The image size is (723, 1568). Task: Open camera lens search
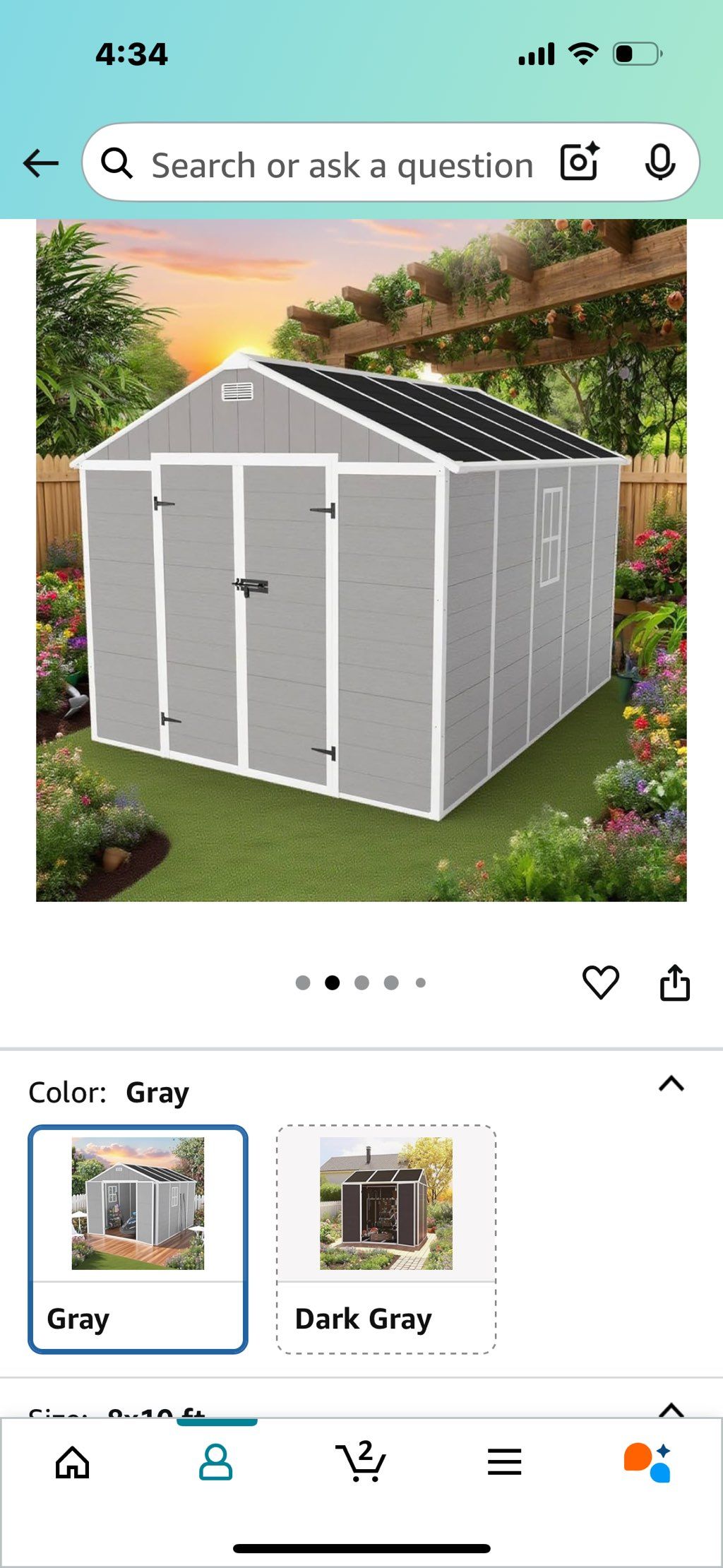(580, 162)
